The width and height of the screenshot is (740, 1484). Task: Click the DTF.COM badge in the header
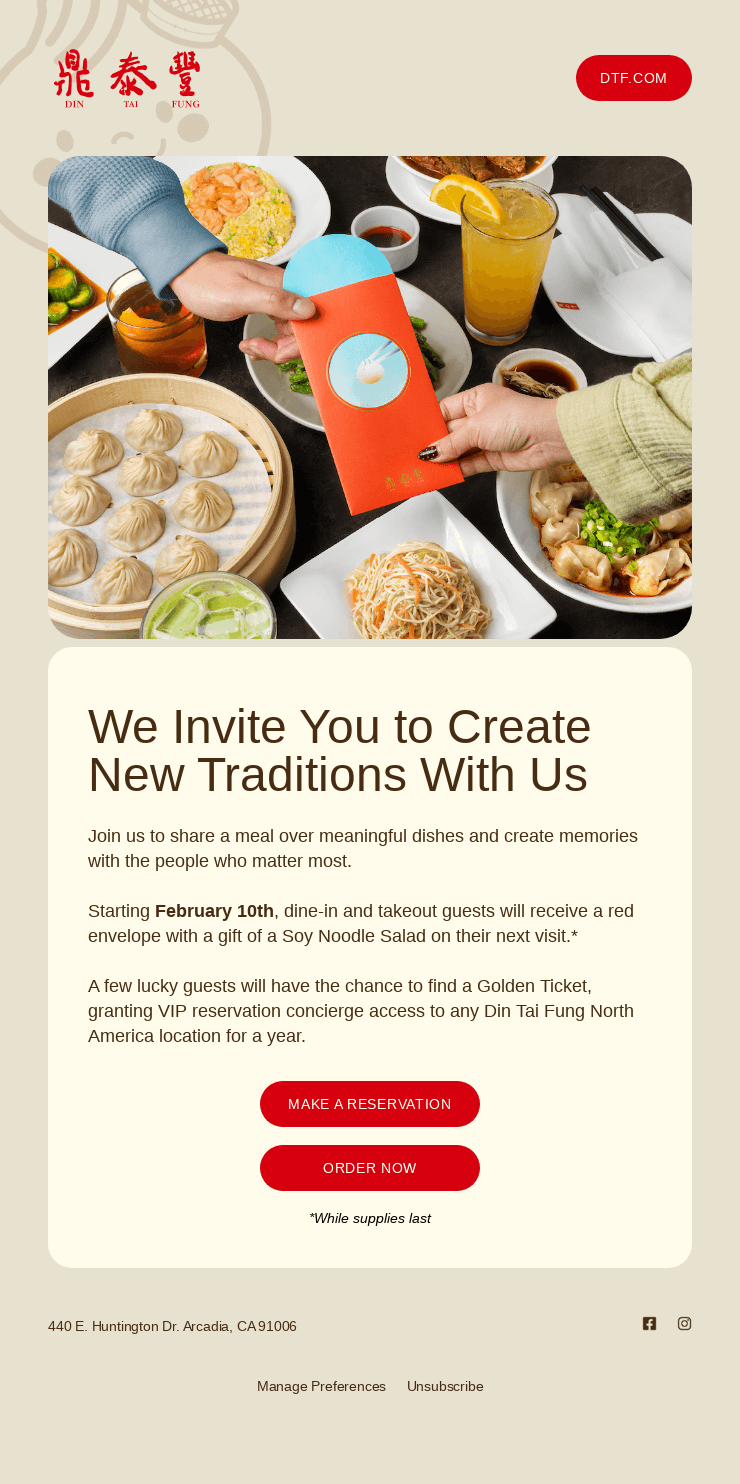(x=634, y=77)
